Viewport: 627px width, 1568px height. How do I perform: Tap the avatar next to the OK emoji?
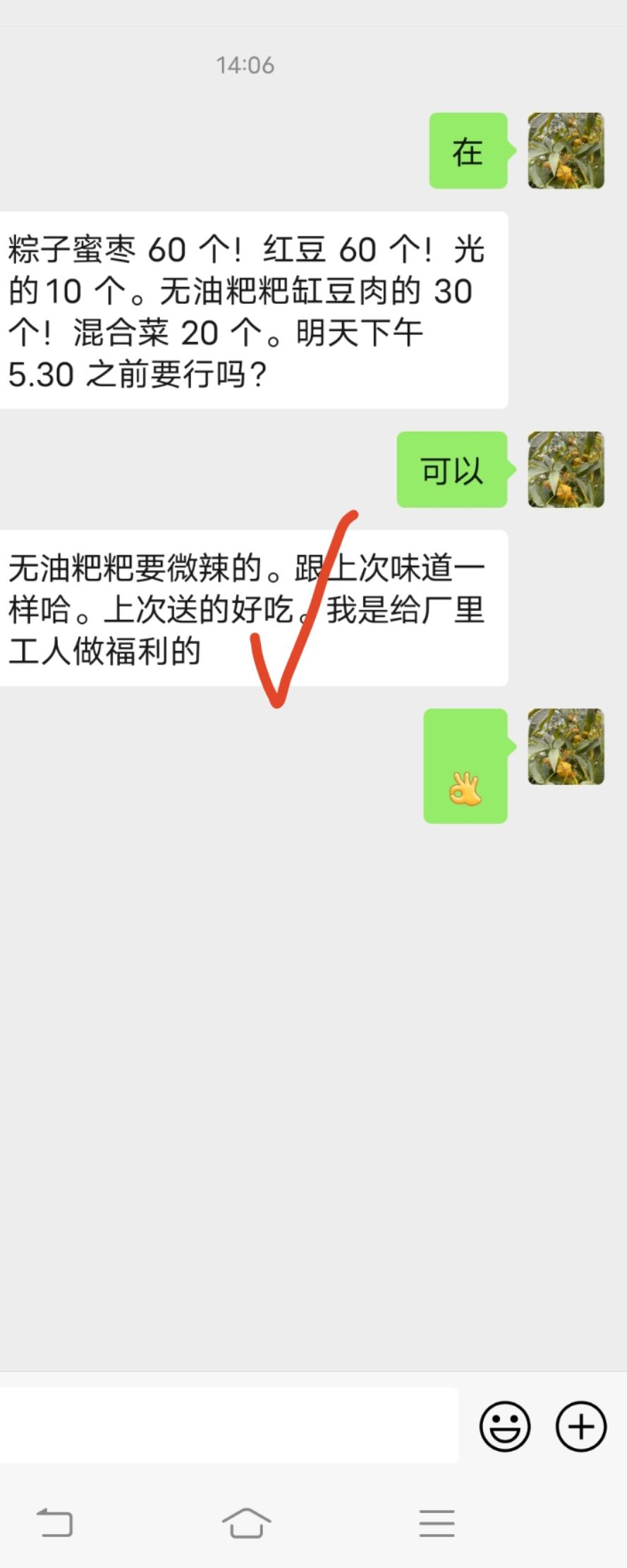click(x=566, y=746)
